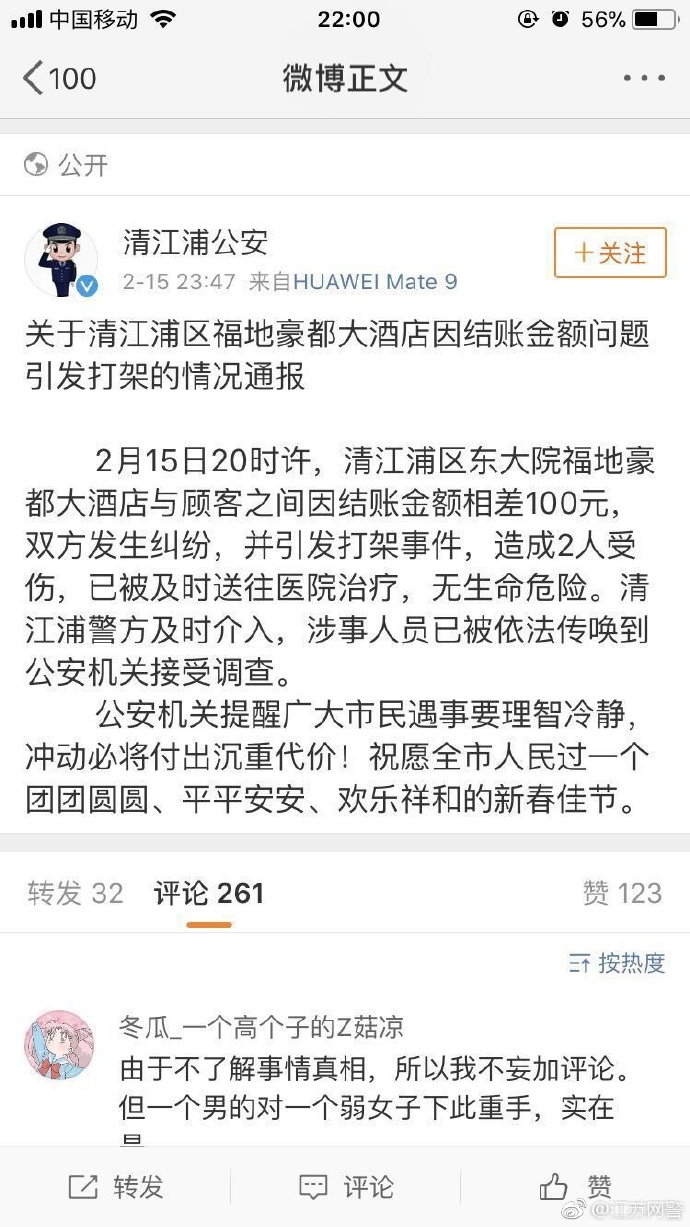Open the 清江浦公安 account name
Viewport: 690px width, 1227px height.
click(195, 241)
